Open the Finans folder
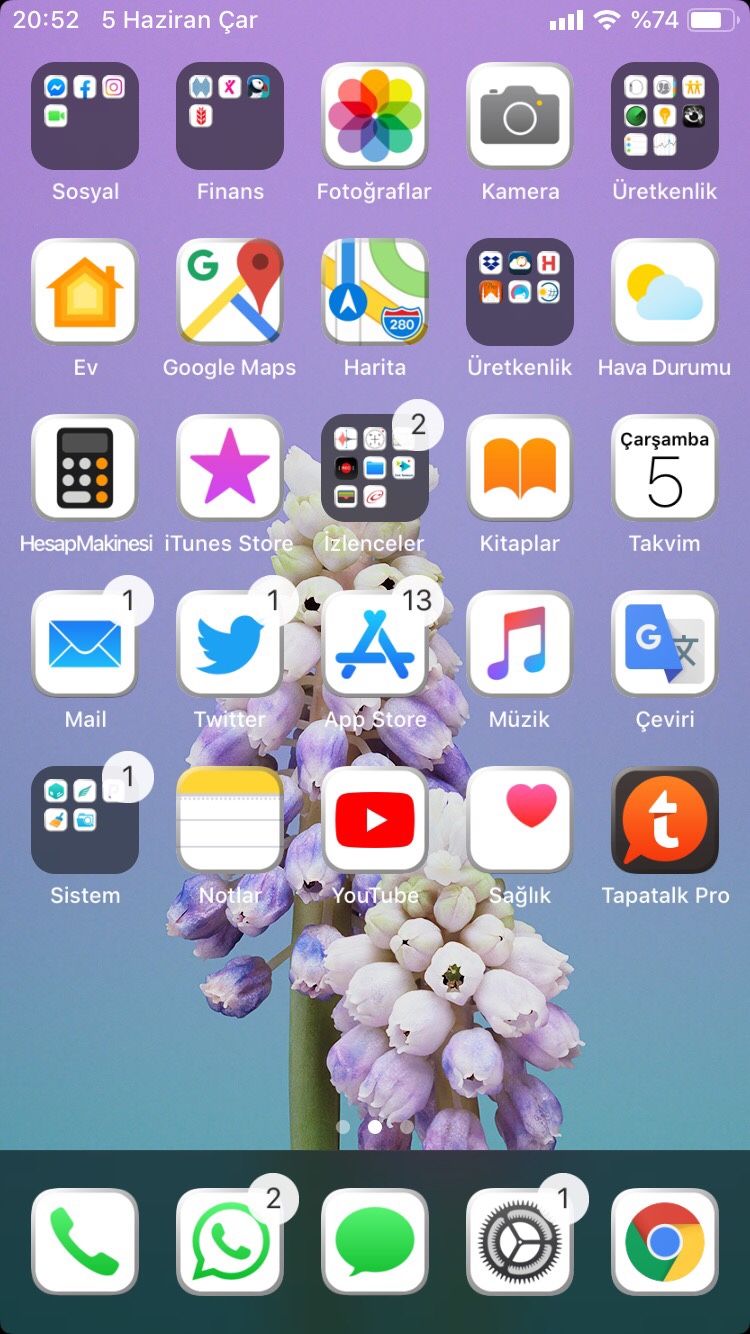Image resolution: width=750 pixels, height=1334 pixels. tap(230, 117)
